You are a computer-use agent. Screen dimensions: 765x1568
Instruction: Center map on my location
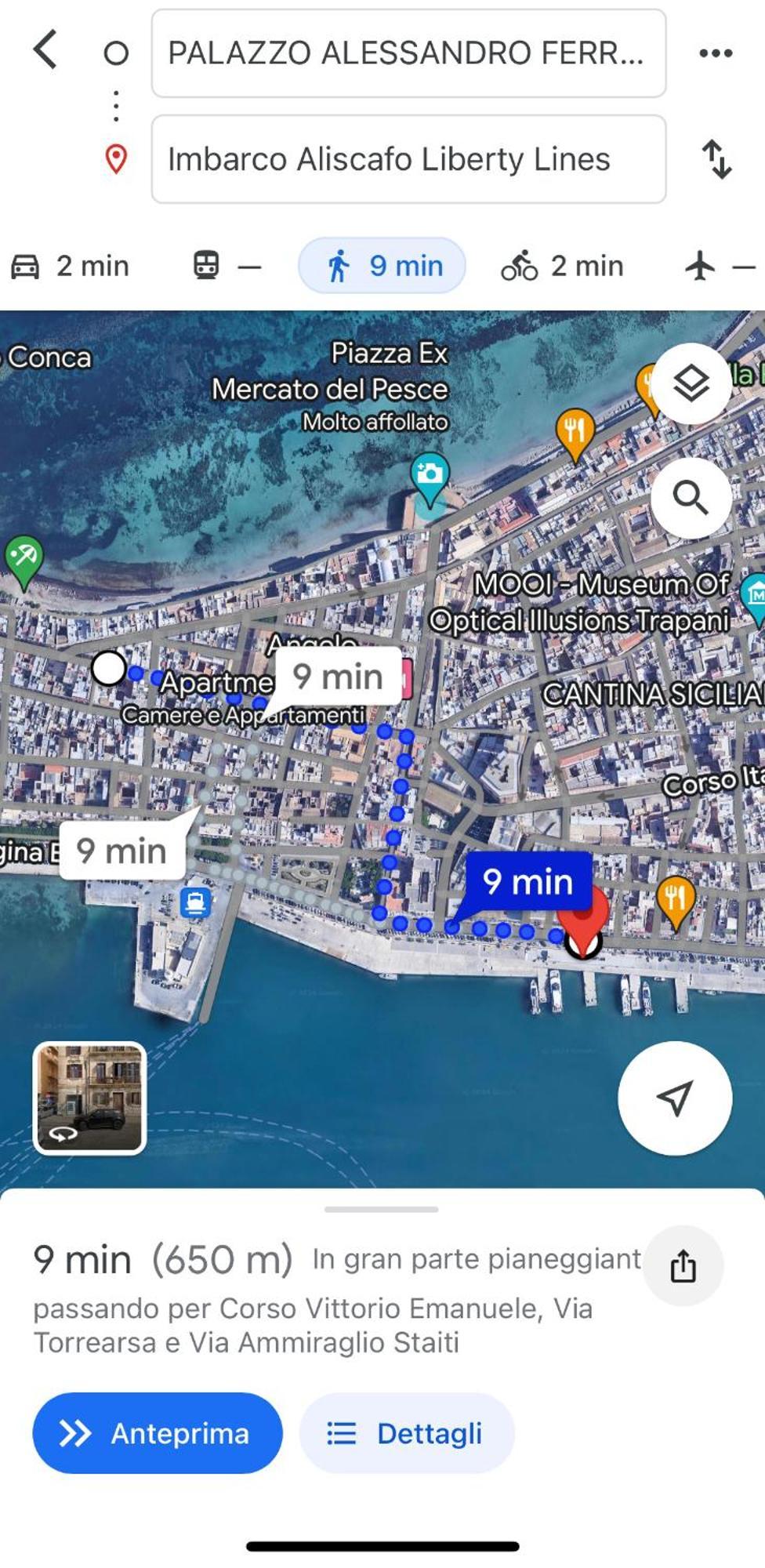[675, 1098]
